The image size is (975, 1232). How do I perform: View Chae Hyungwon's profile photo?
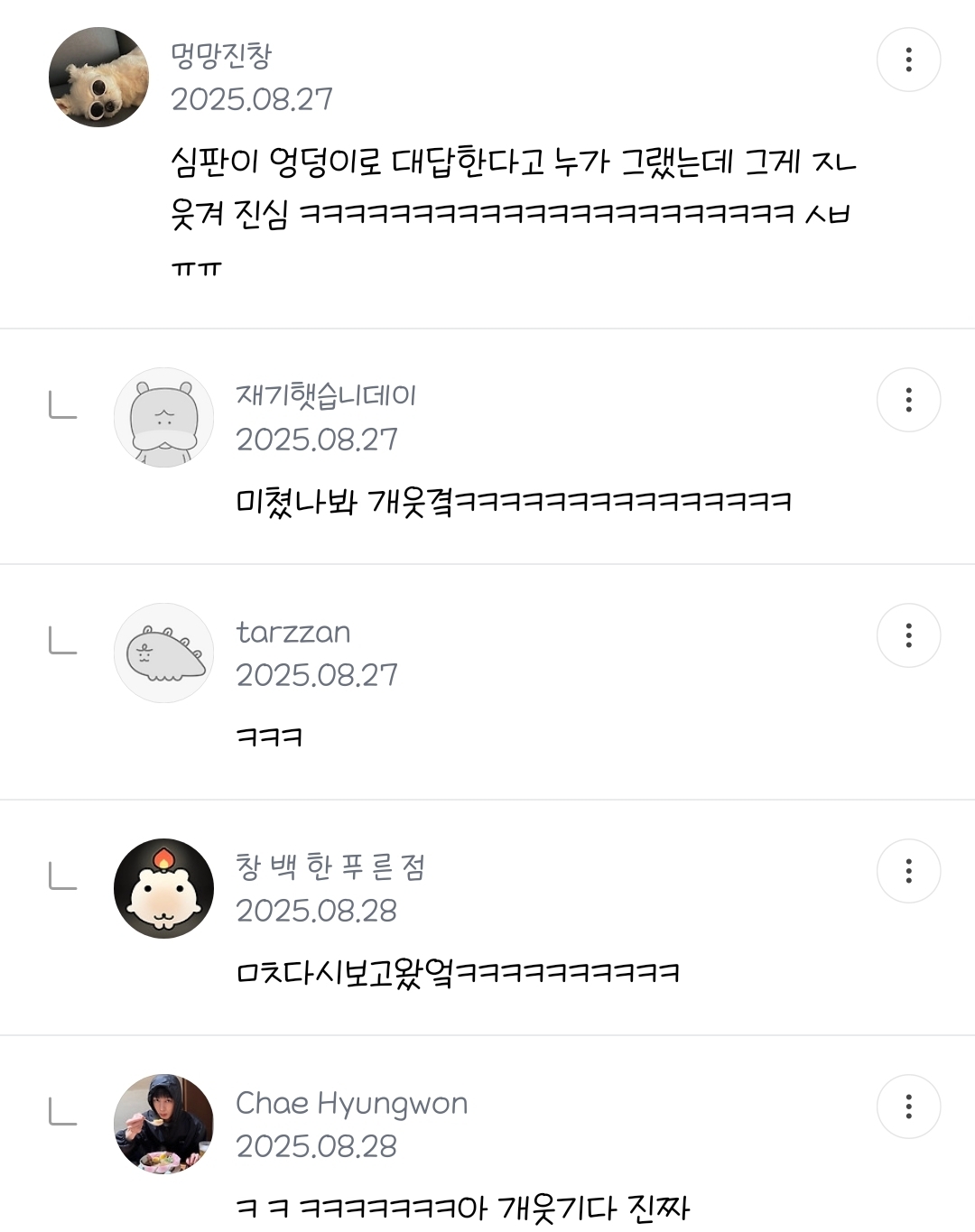(163, 1124)
